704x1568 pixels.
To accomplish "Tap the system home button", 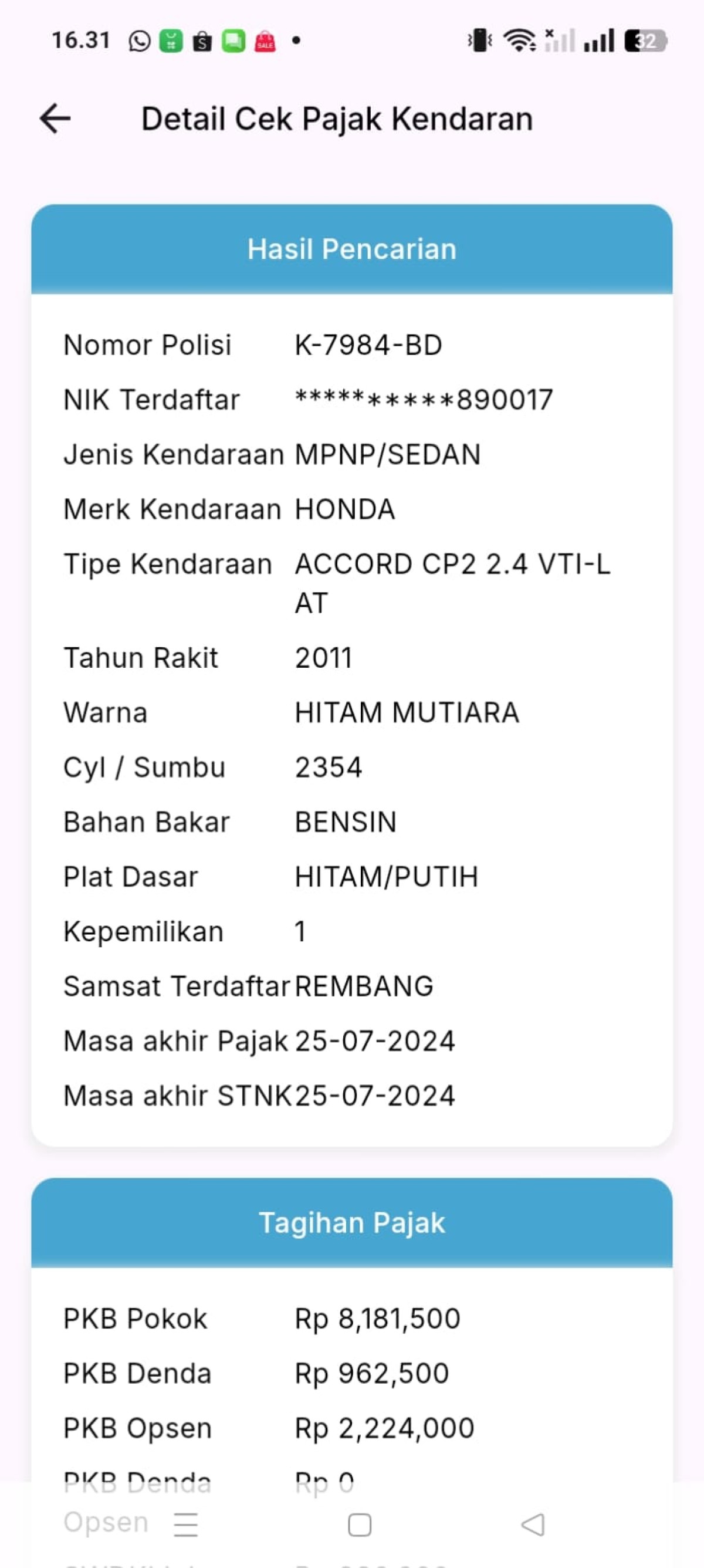I will pyautogui.click(x=360, y=1525).
